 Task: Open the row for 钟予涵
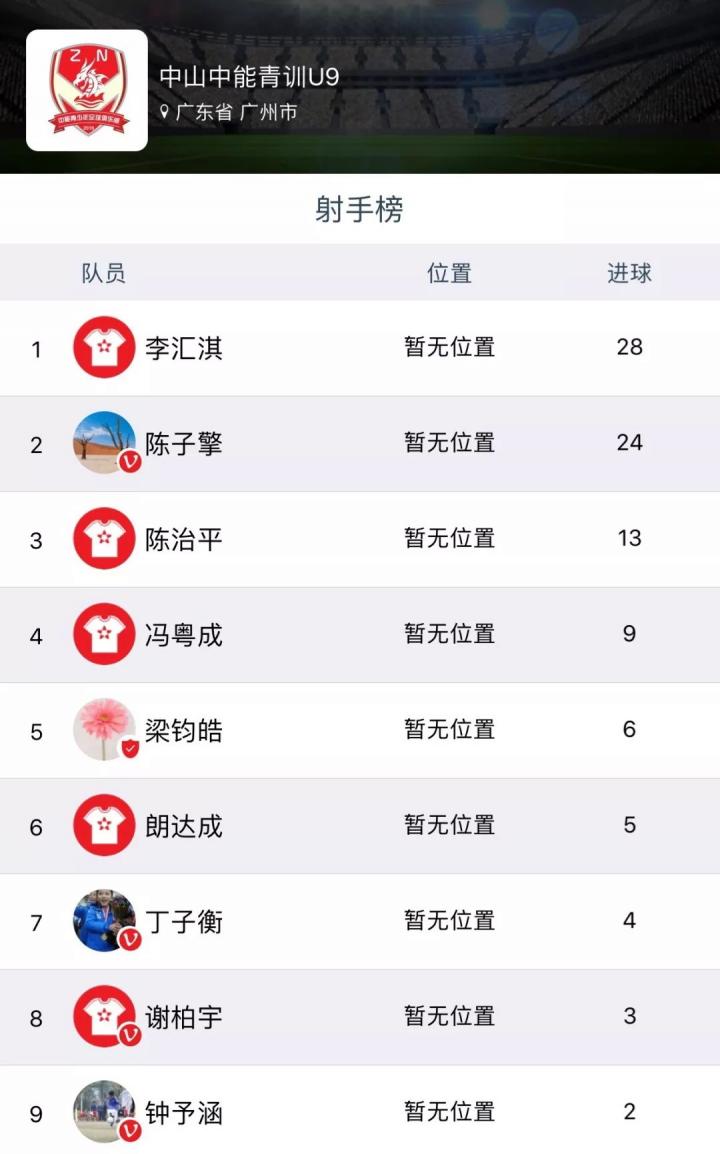[x=184, y=1112]
